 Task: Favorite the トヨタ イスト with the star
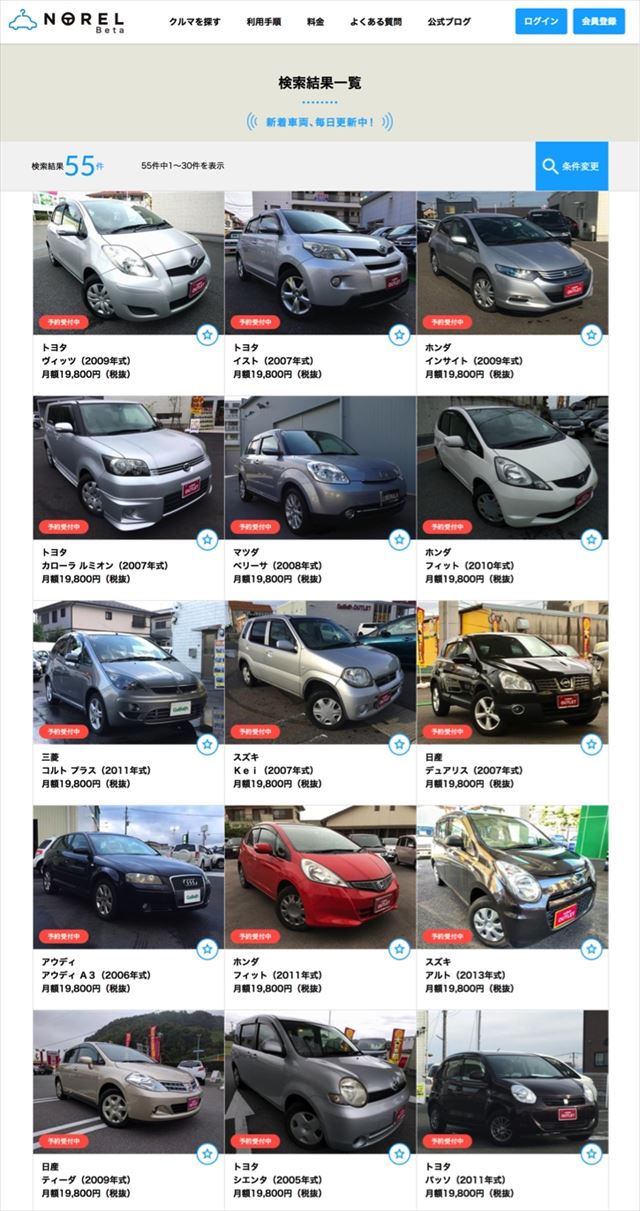click(399, 335)
